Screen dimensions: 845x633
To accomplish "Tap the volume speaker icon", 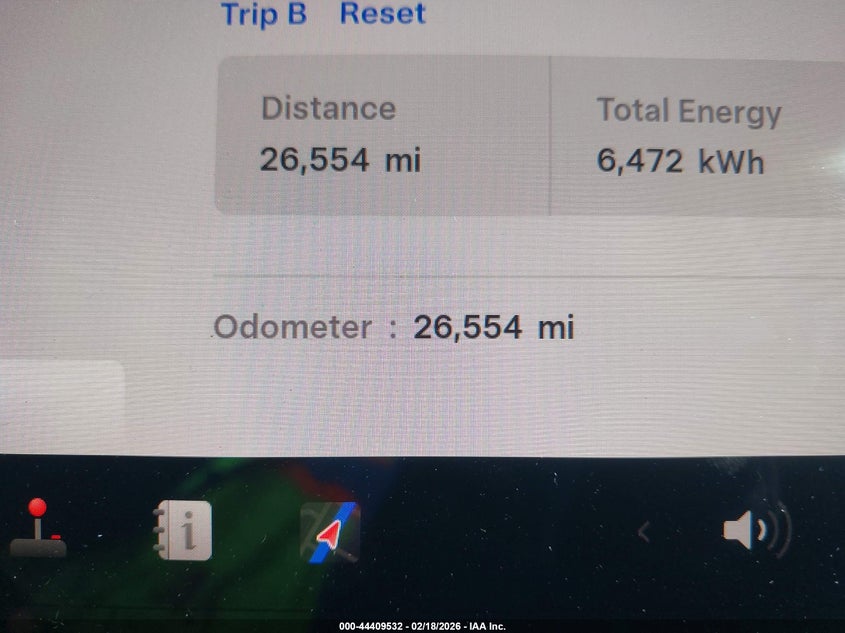I will pos(755,530).
